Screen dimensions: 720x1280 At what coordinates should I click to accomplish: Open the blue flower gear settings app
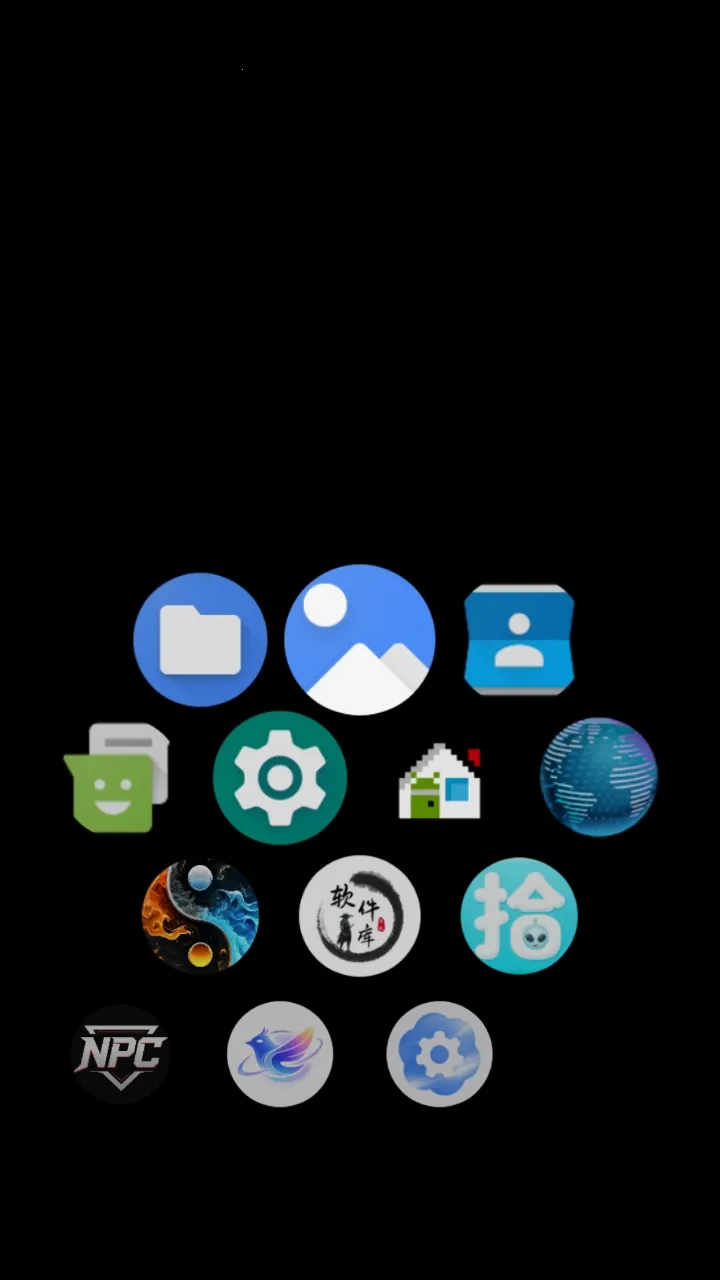coord(440,1054)
